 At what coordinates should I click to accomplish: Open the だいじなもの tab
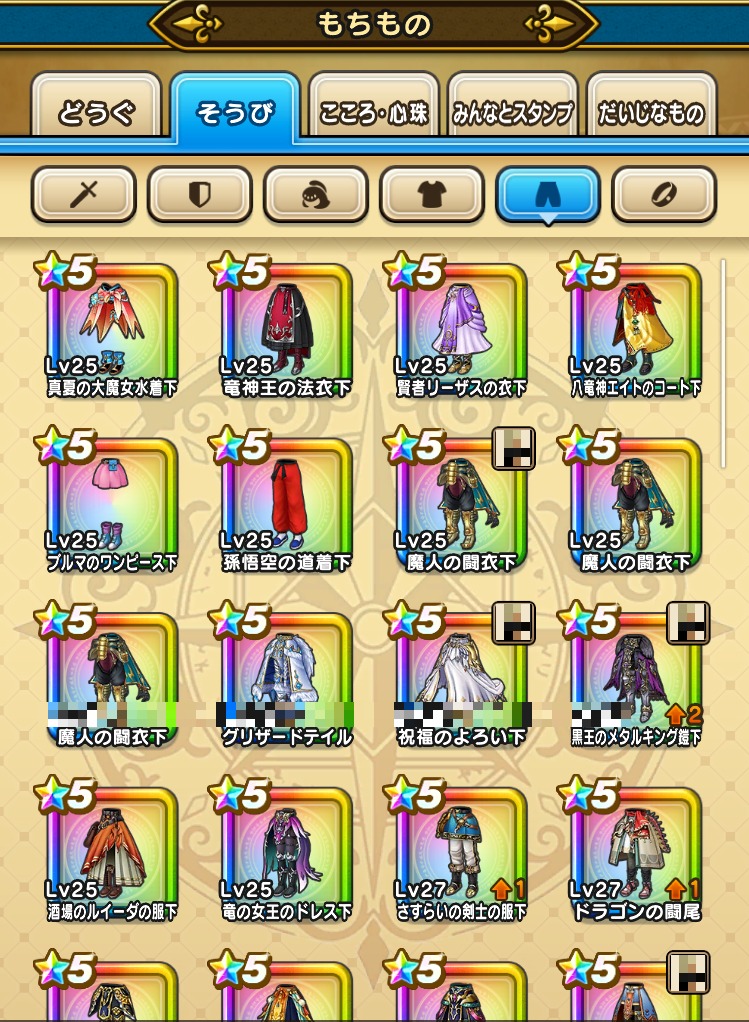click(x=652, y=112)
